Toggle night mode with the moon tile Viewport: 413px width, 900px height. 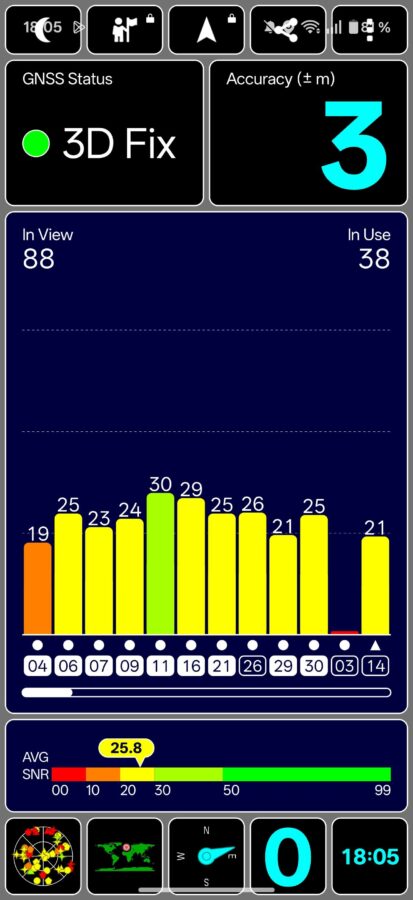(43, 29)
